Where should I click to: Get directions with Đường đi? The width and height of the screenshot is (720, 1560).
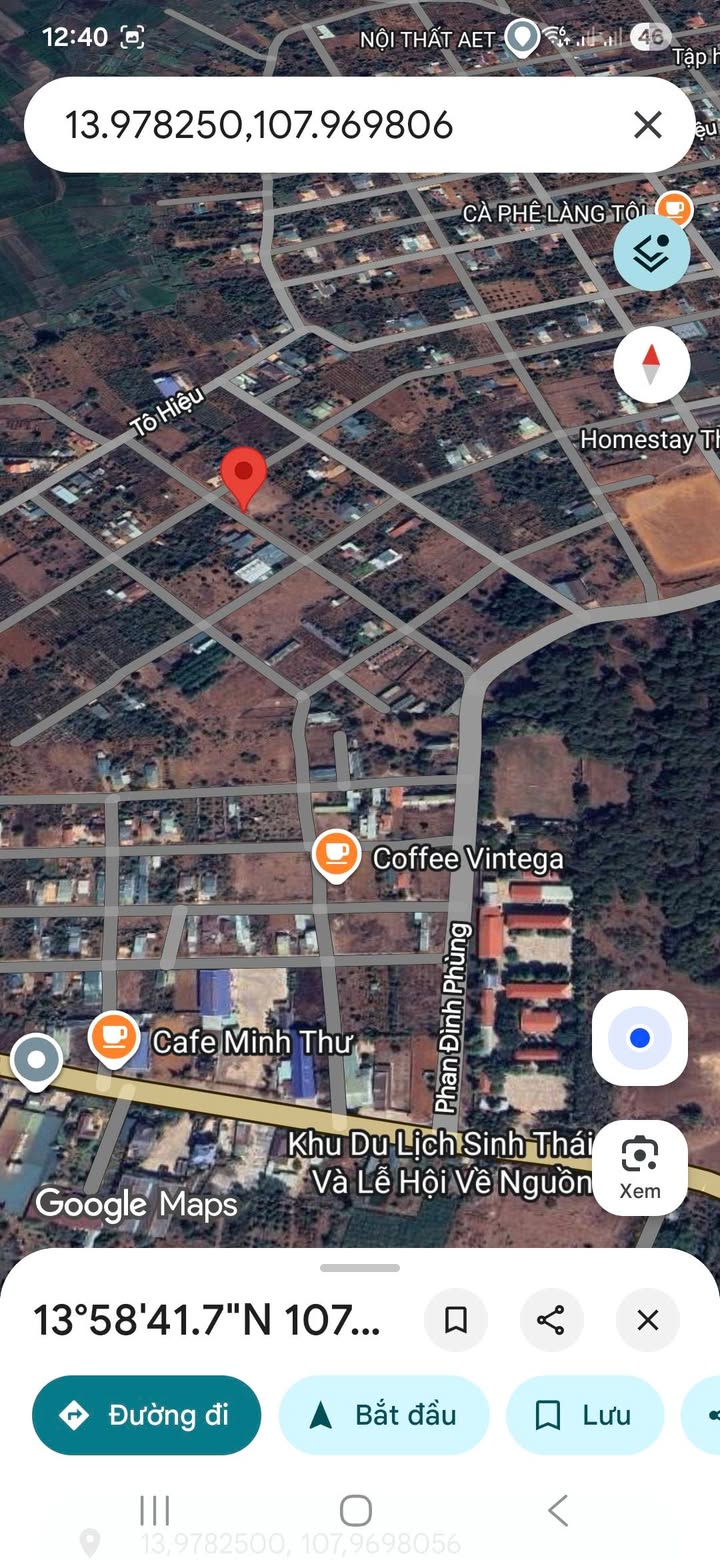tap(147, 1415)
